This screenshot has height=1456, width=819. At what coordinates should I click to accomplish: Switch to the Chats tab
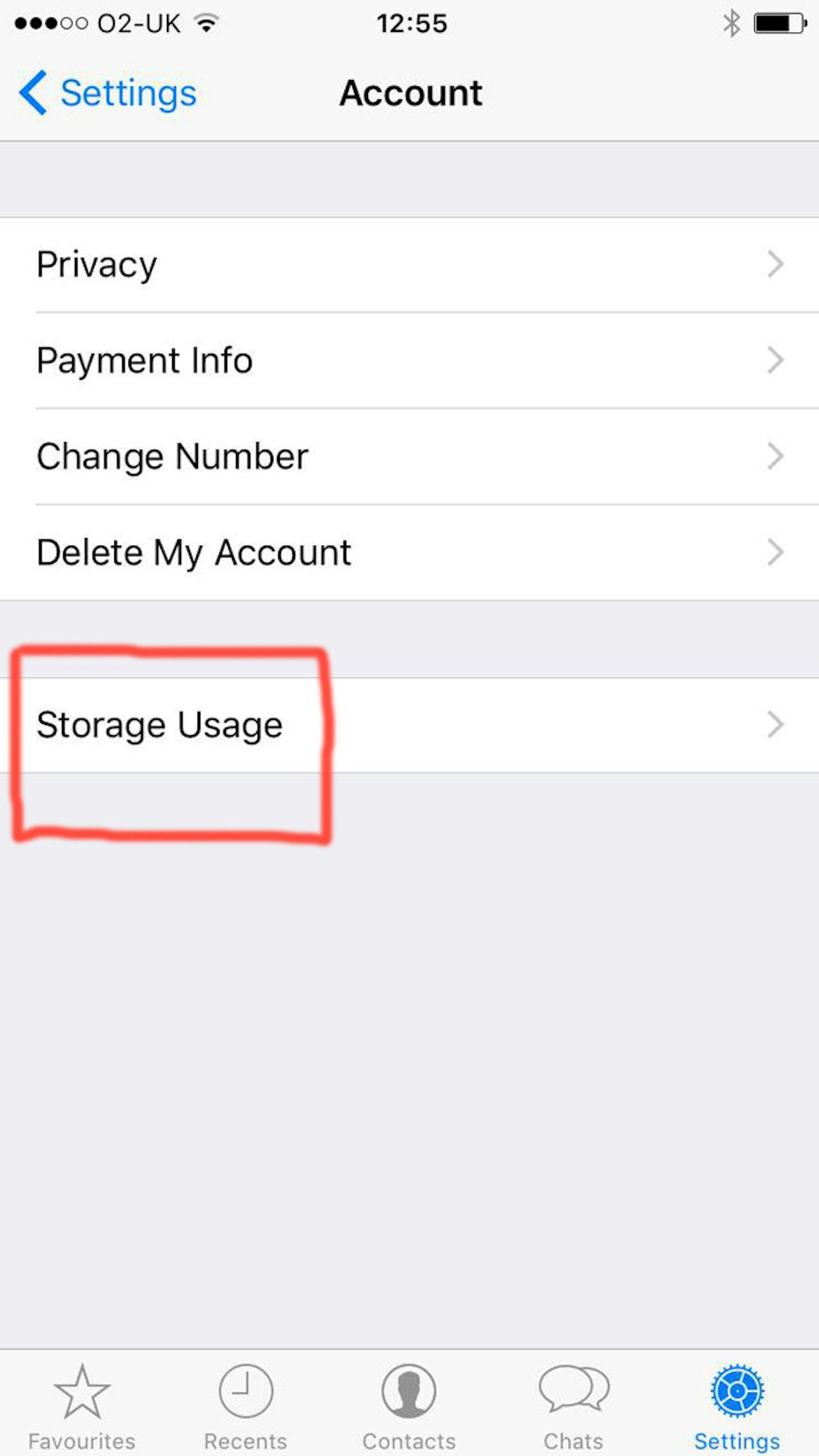pos(573,1404)
